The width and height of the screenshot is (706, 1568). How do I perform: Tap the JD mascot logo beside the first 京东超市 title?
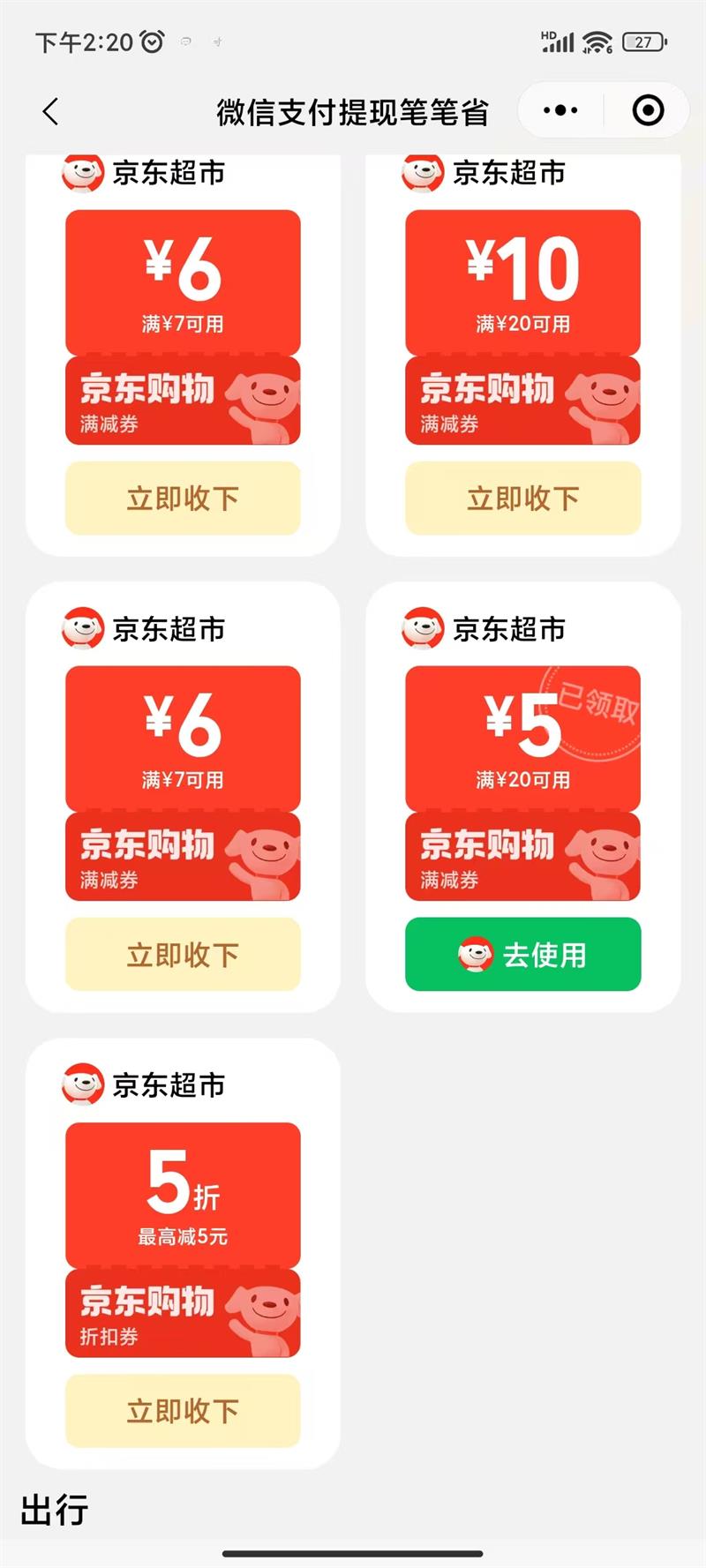point(82,174)
